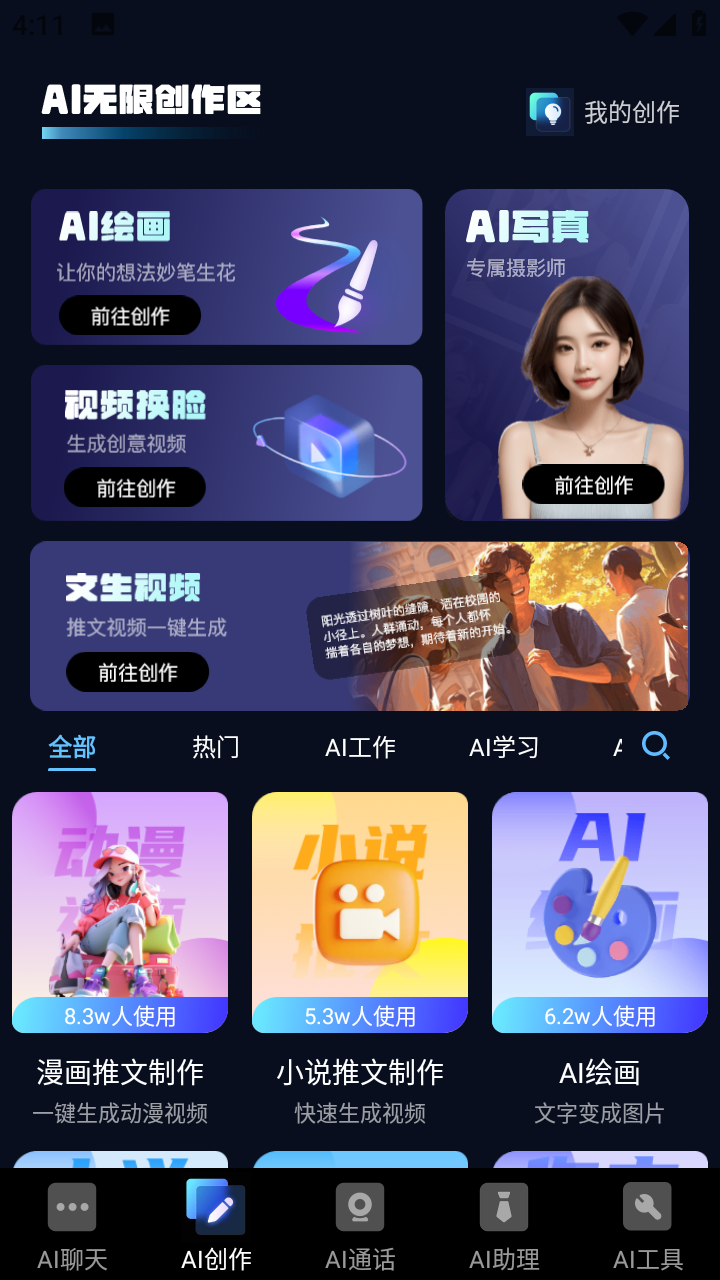The height and width of the screenshot is (1280, 720).
Task: Select the AI创作 bottom tab
Action: 216,1226
